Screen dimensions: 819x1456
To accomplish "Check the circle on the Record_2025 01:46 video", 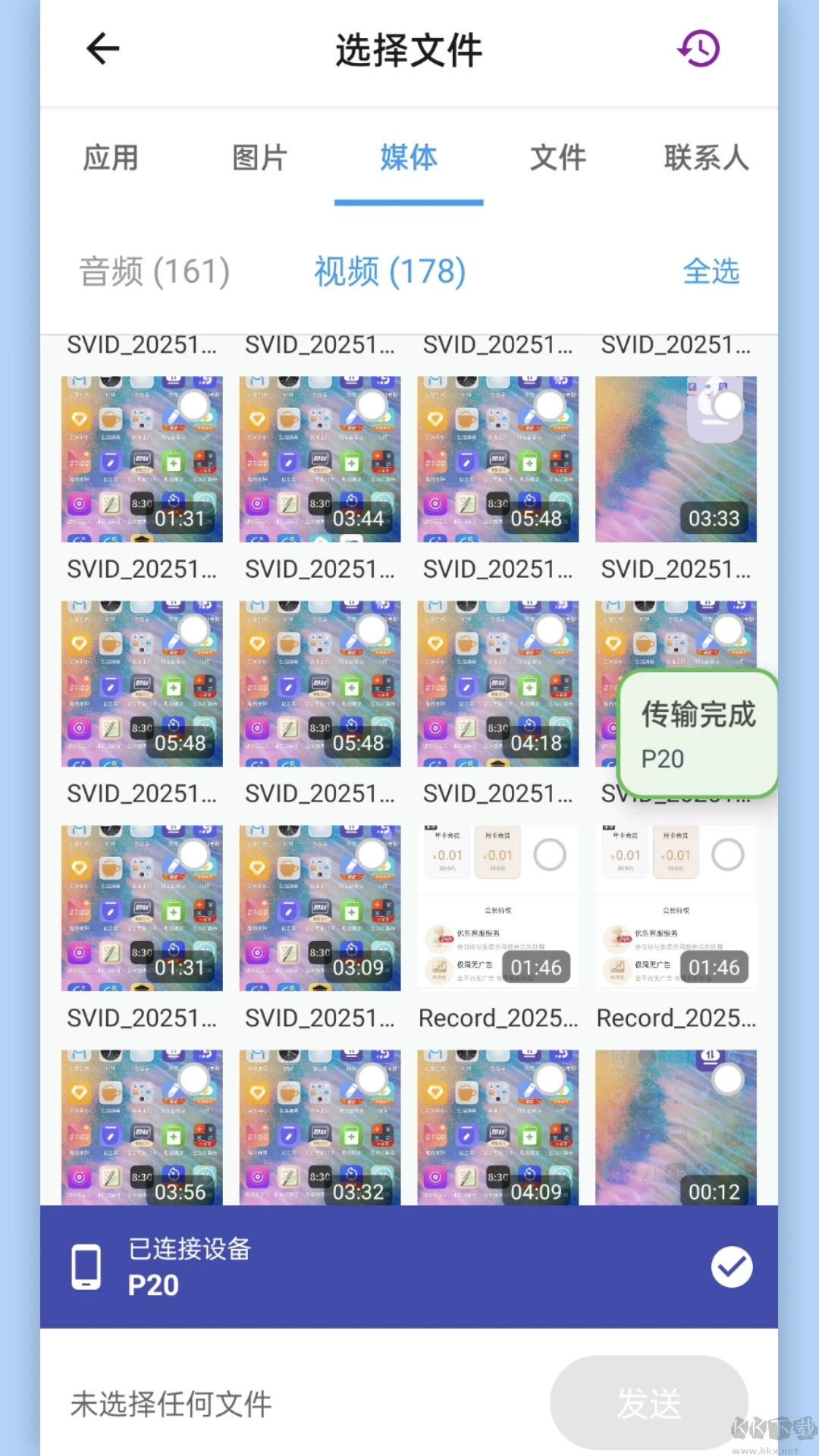I will tap(549, 854).
